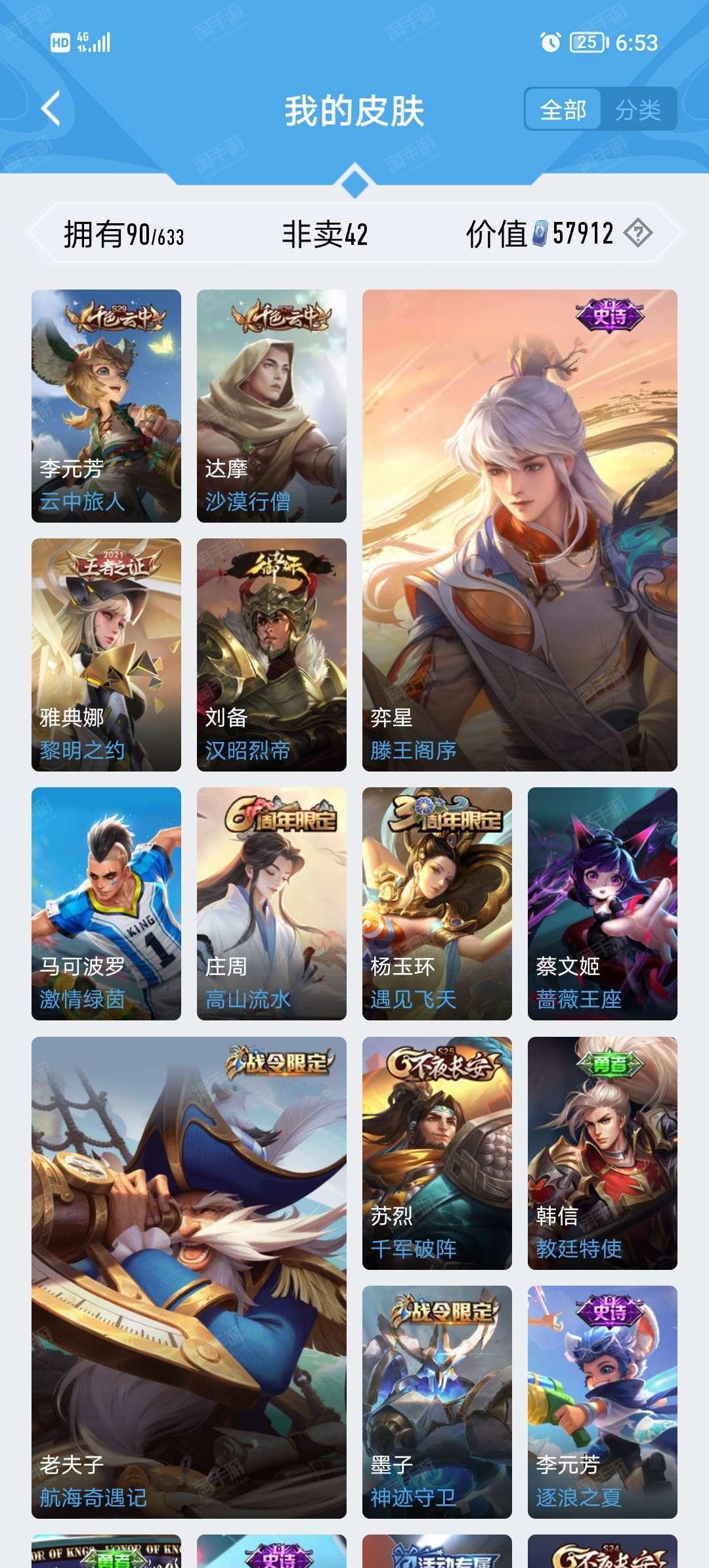Viewport: 709px width, 1568px height.
Task: View the 弈星 滕王阁序 skin
Action: point(520,531)
